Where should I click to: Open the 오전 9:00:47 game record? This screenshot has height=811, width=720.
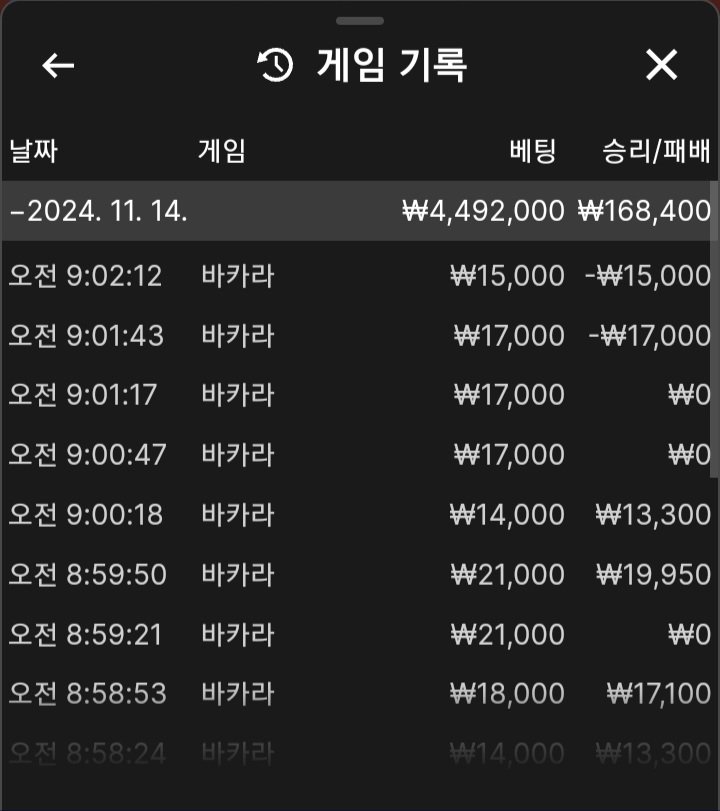(x=358, y=455)
